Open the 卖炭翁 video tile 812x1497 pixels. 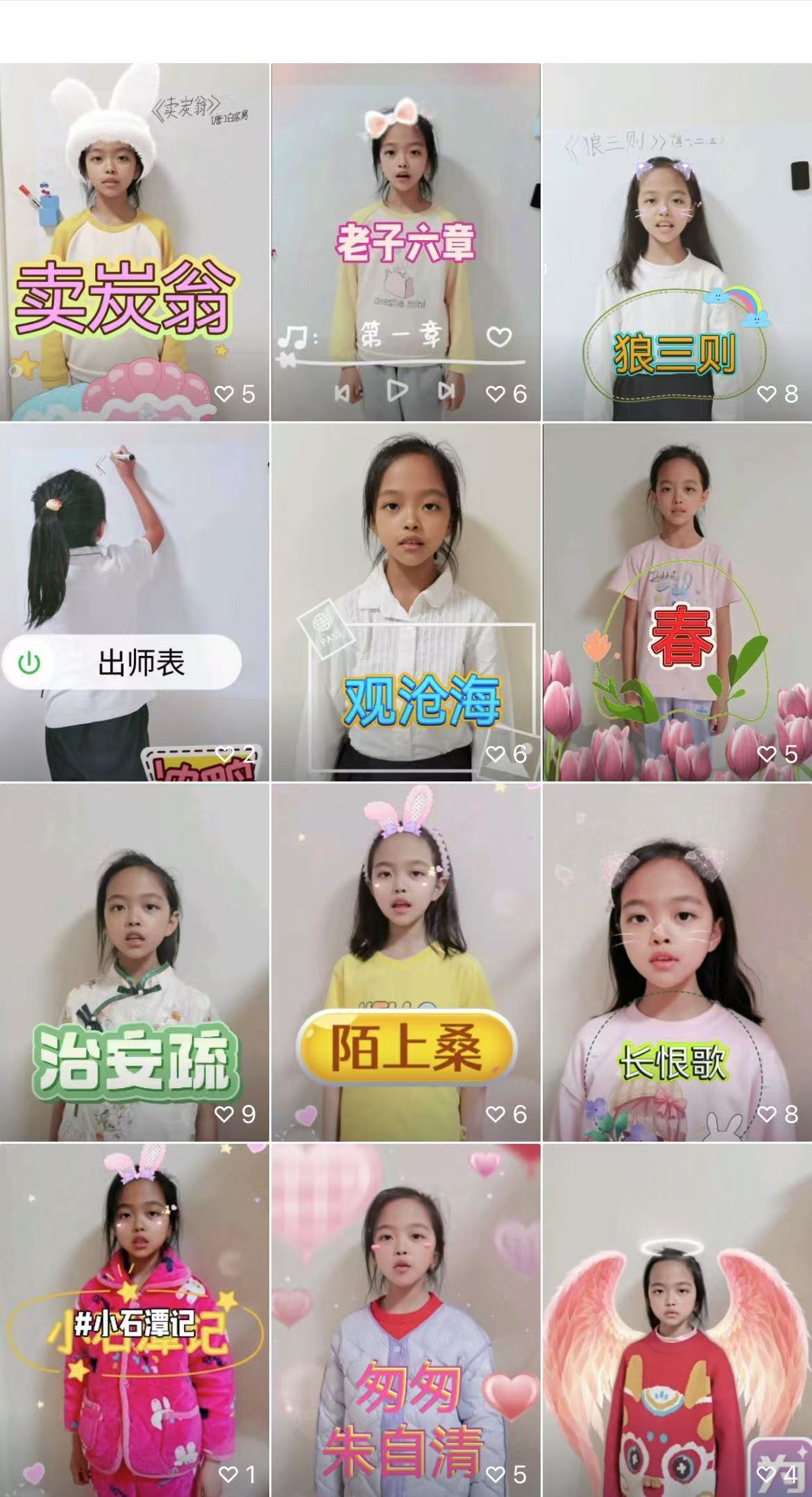pos(134,243)
